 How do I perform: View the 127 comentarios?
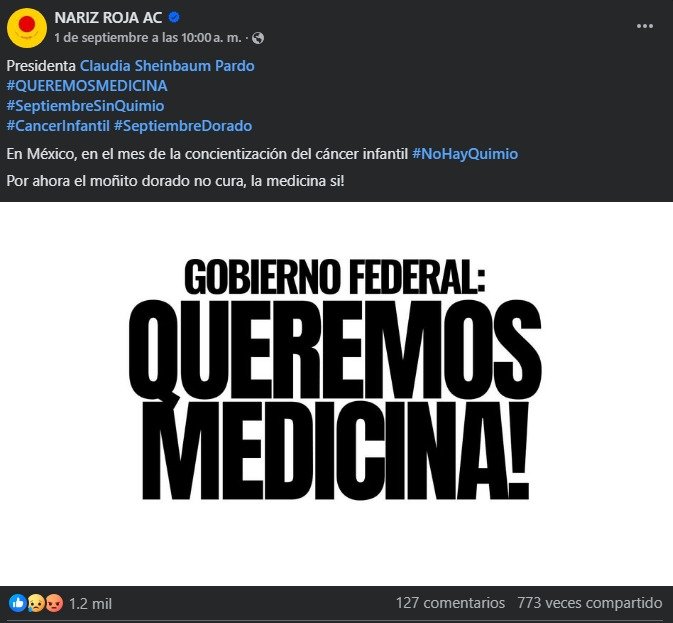tap(450, 603)
